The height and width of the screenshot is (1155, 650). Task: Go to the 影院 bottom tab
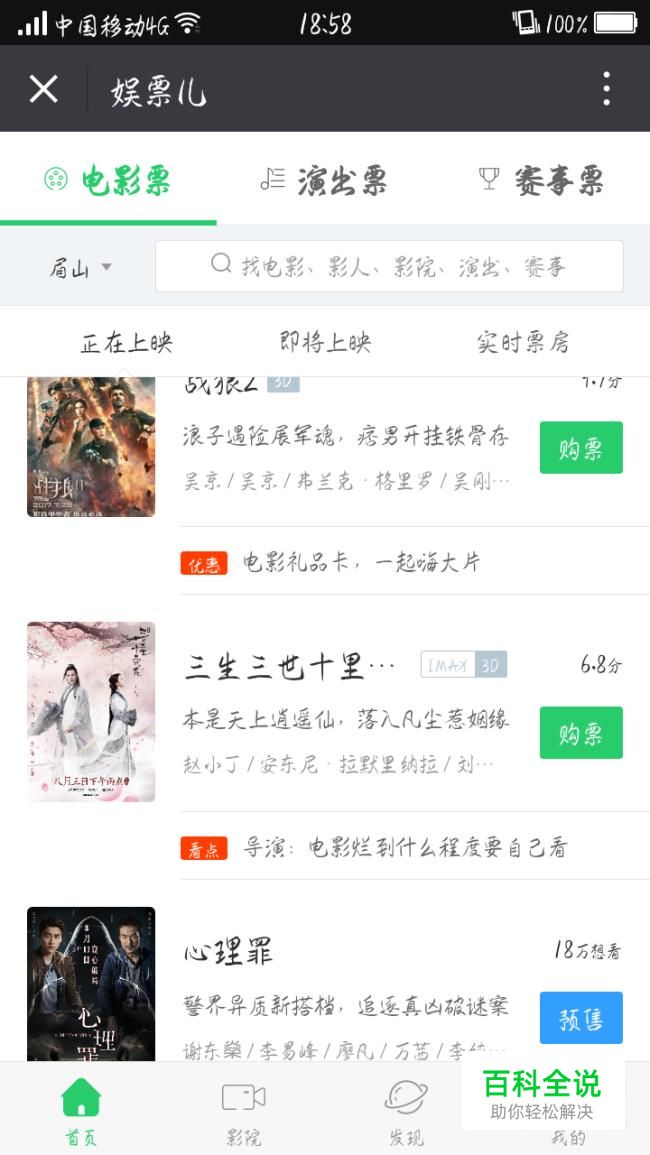(x=243, y=1110)
